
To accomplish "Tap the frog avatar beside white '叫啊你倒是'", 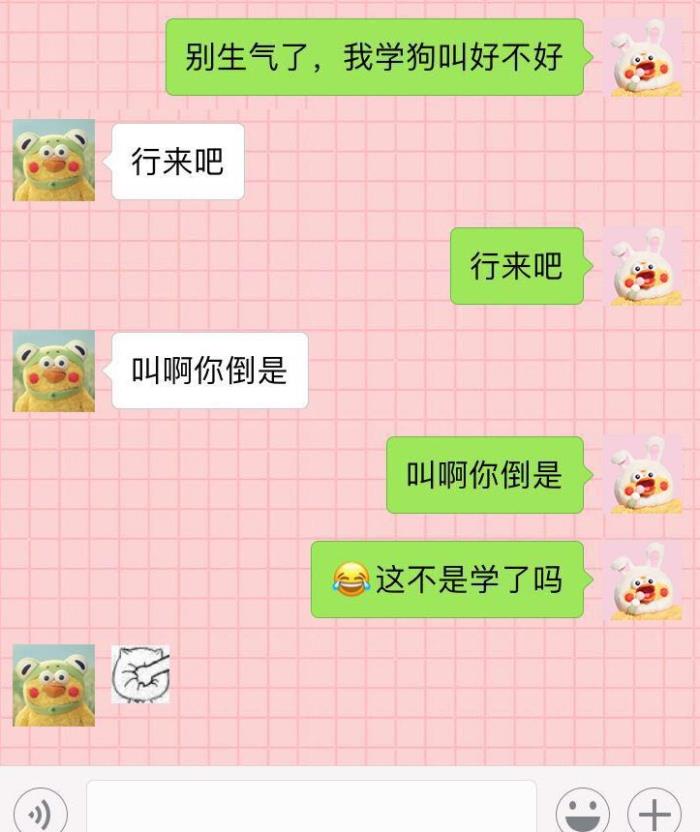I will coord(54,371).
